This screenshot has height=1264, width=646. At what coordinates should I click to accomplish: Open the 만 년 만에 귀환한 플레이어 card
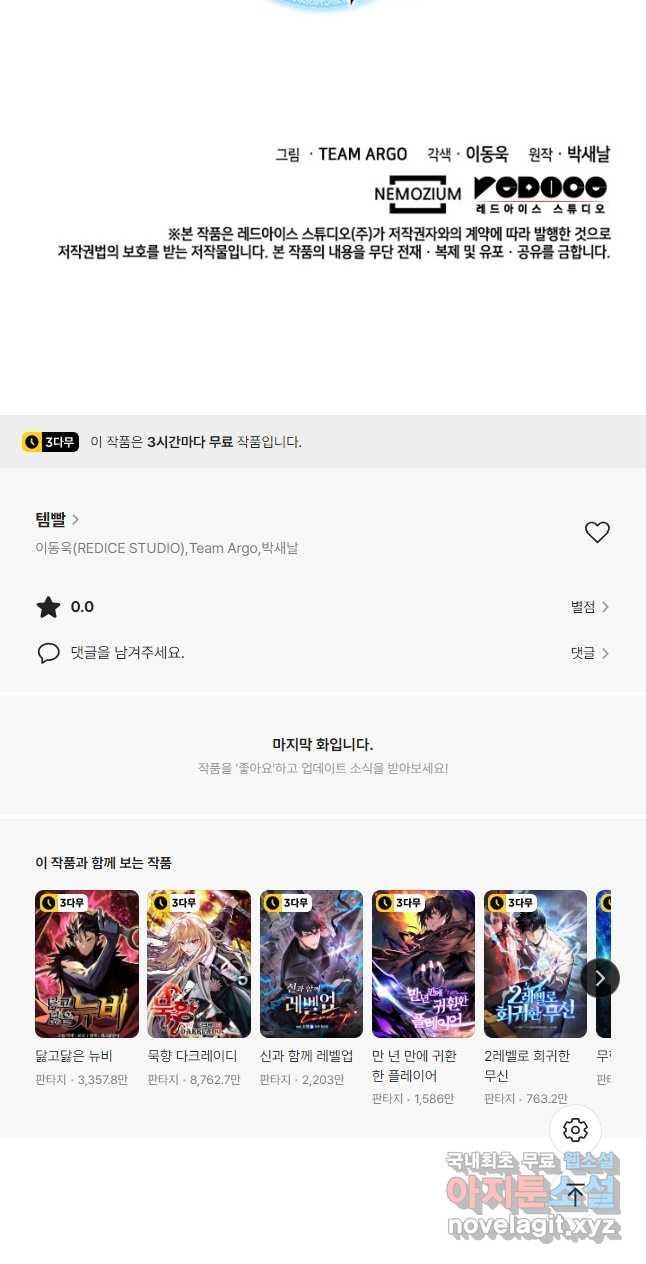coord(423,998)
